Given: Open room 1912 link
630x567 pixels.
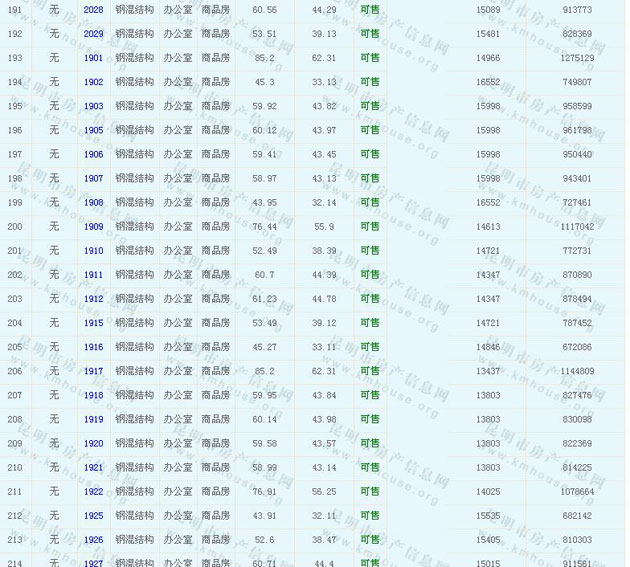Looking at the screenshot, I should point(93,299).
